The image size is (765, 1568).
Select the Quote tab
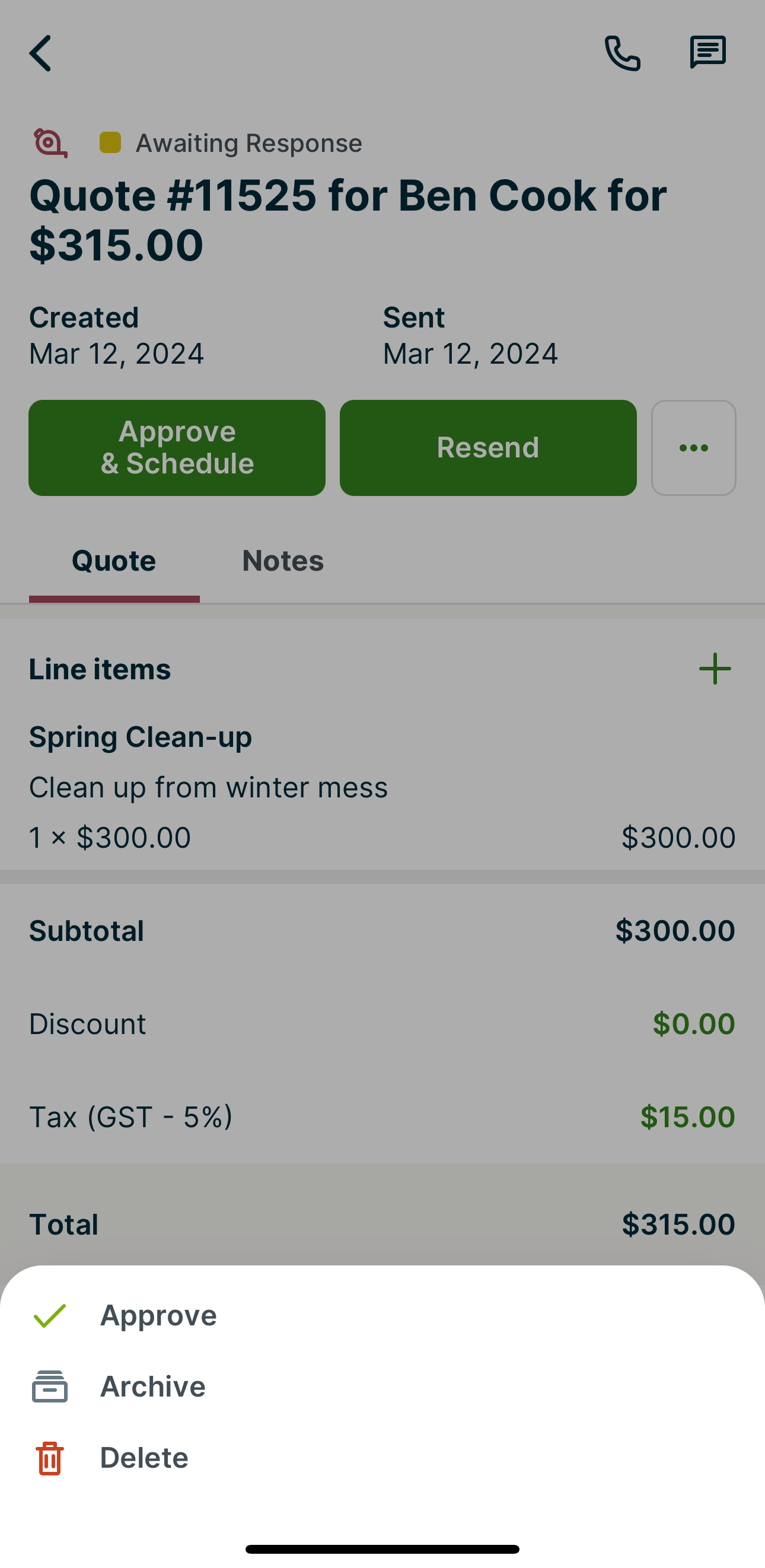click(x=114, y=561)
